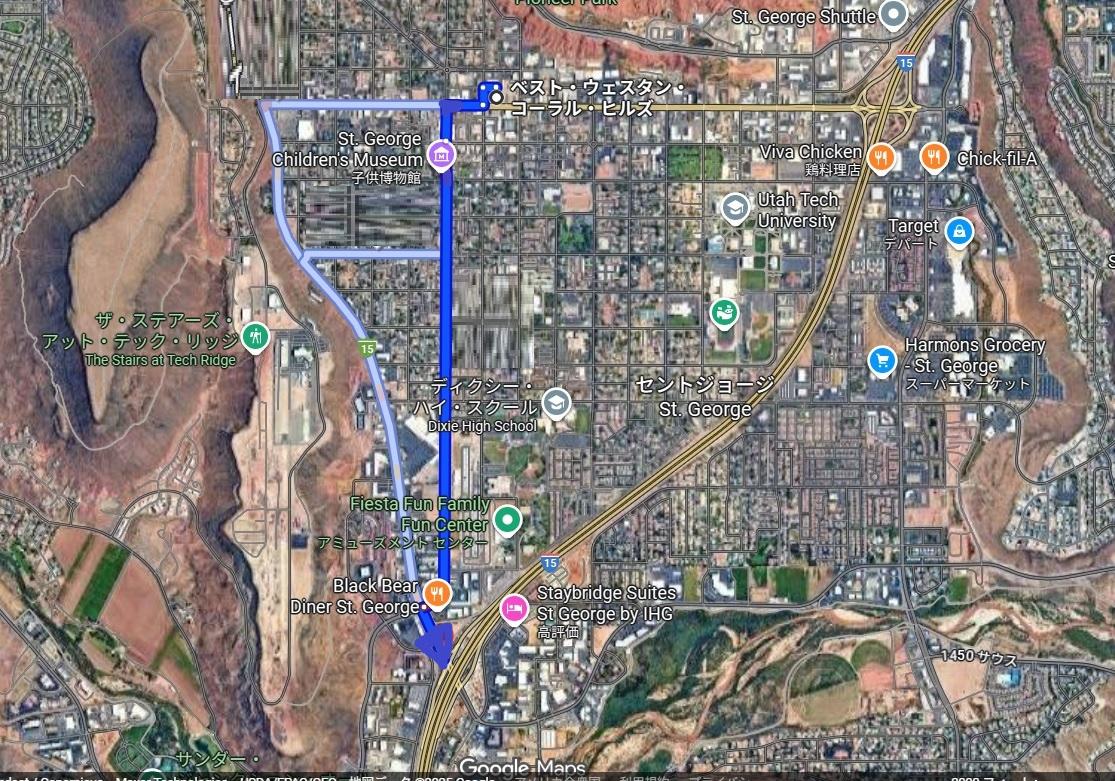Open the St. George Shuttle map pin
Viewport: 1115px width, 781px height.
point(893,14)
